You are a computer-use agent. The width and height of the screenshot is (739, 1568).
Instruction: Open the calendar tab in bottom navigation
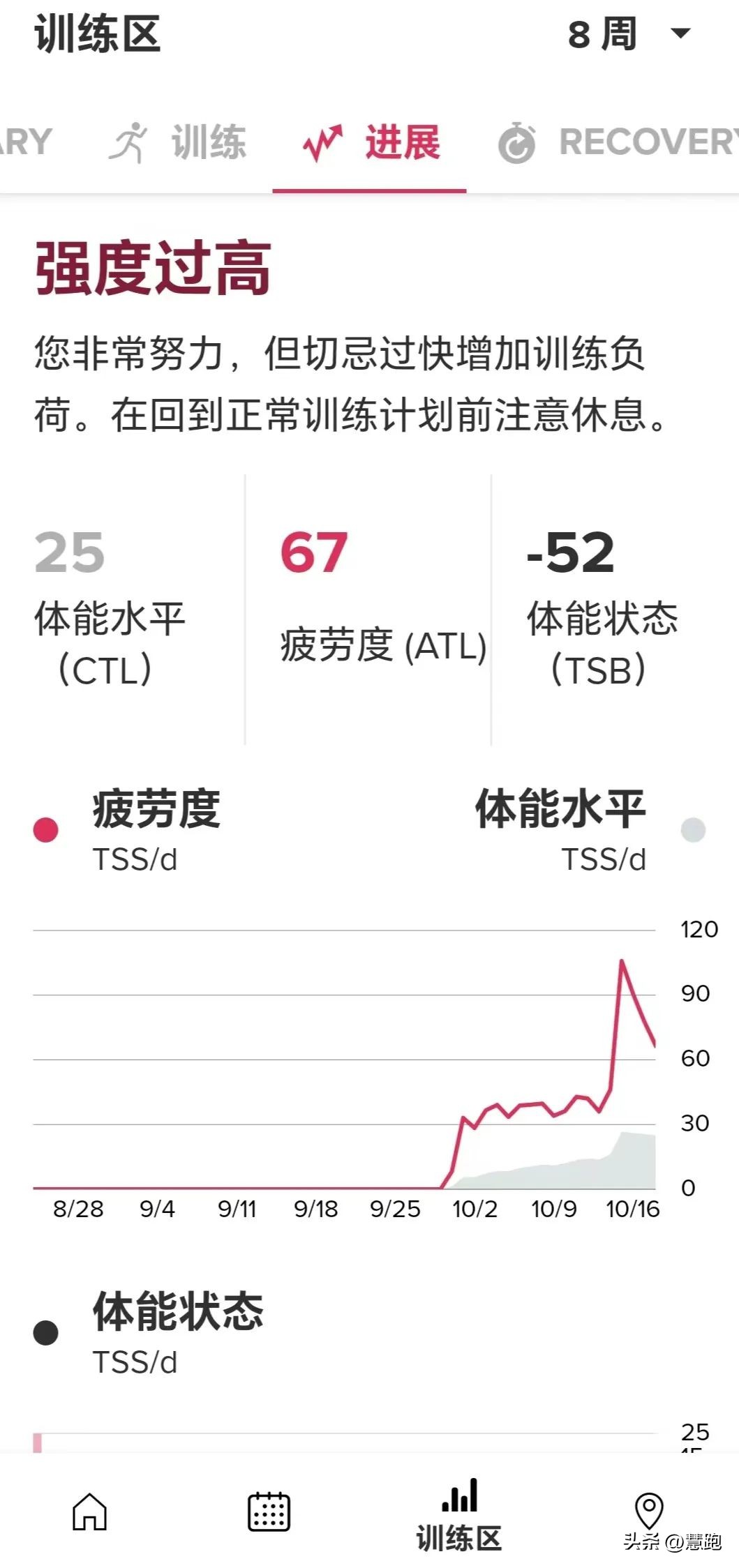point(269,1511)
